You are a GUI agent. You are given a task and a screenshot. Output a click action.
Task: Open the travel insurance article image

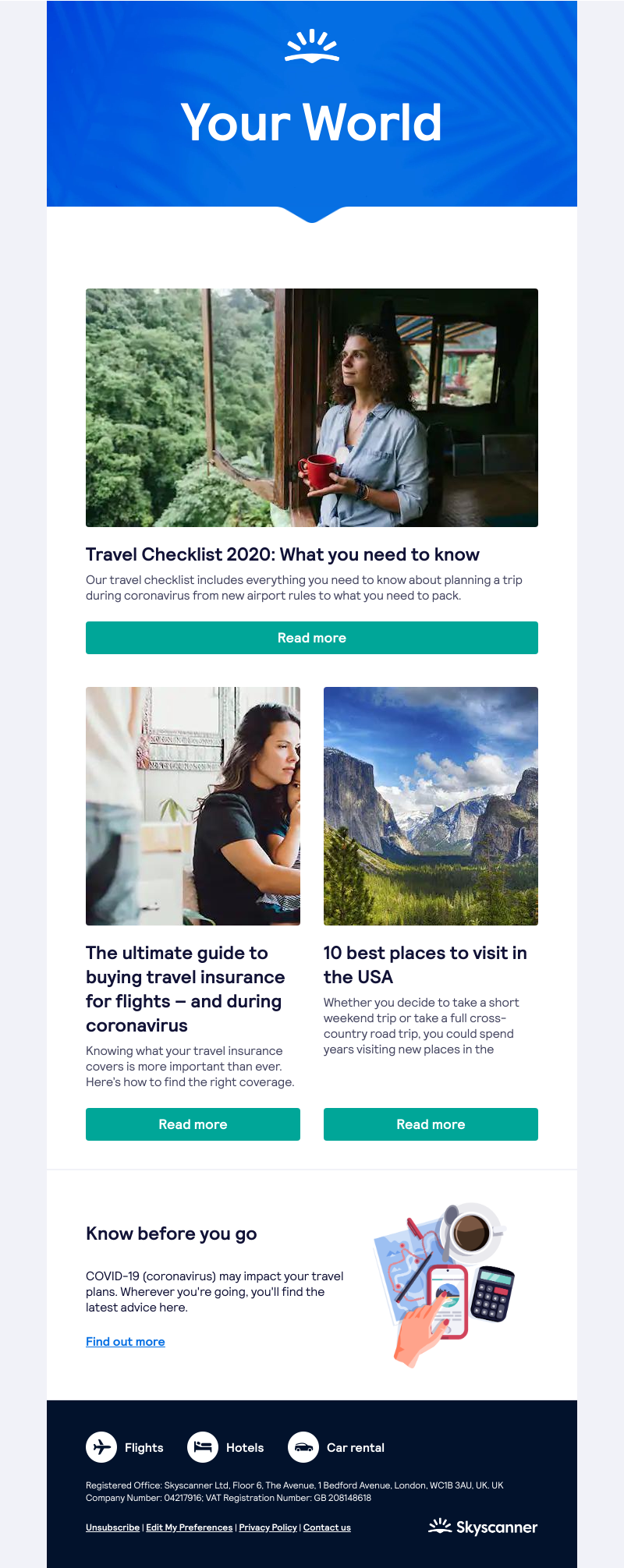(x=193, y=806)
